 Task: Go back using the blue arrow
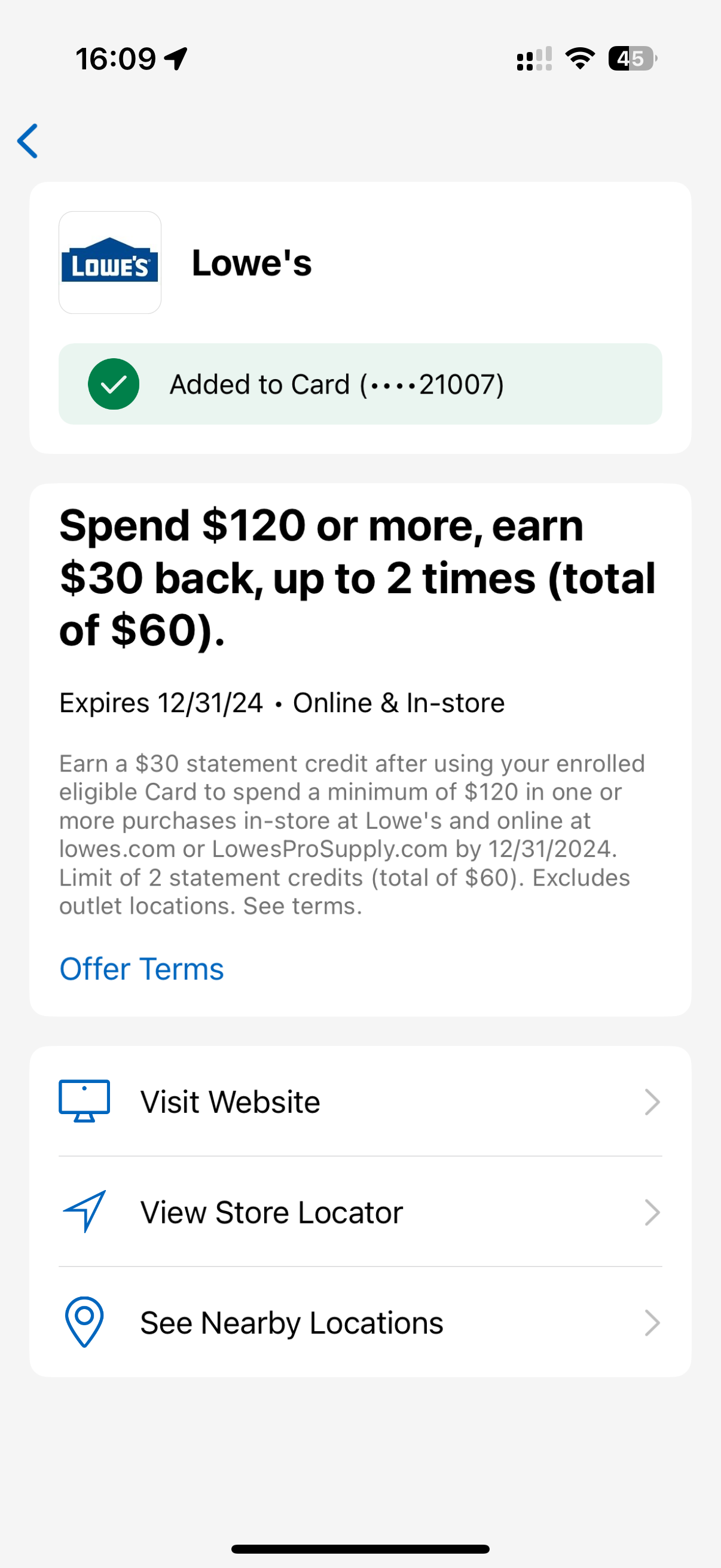[x=28, y=141]
